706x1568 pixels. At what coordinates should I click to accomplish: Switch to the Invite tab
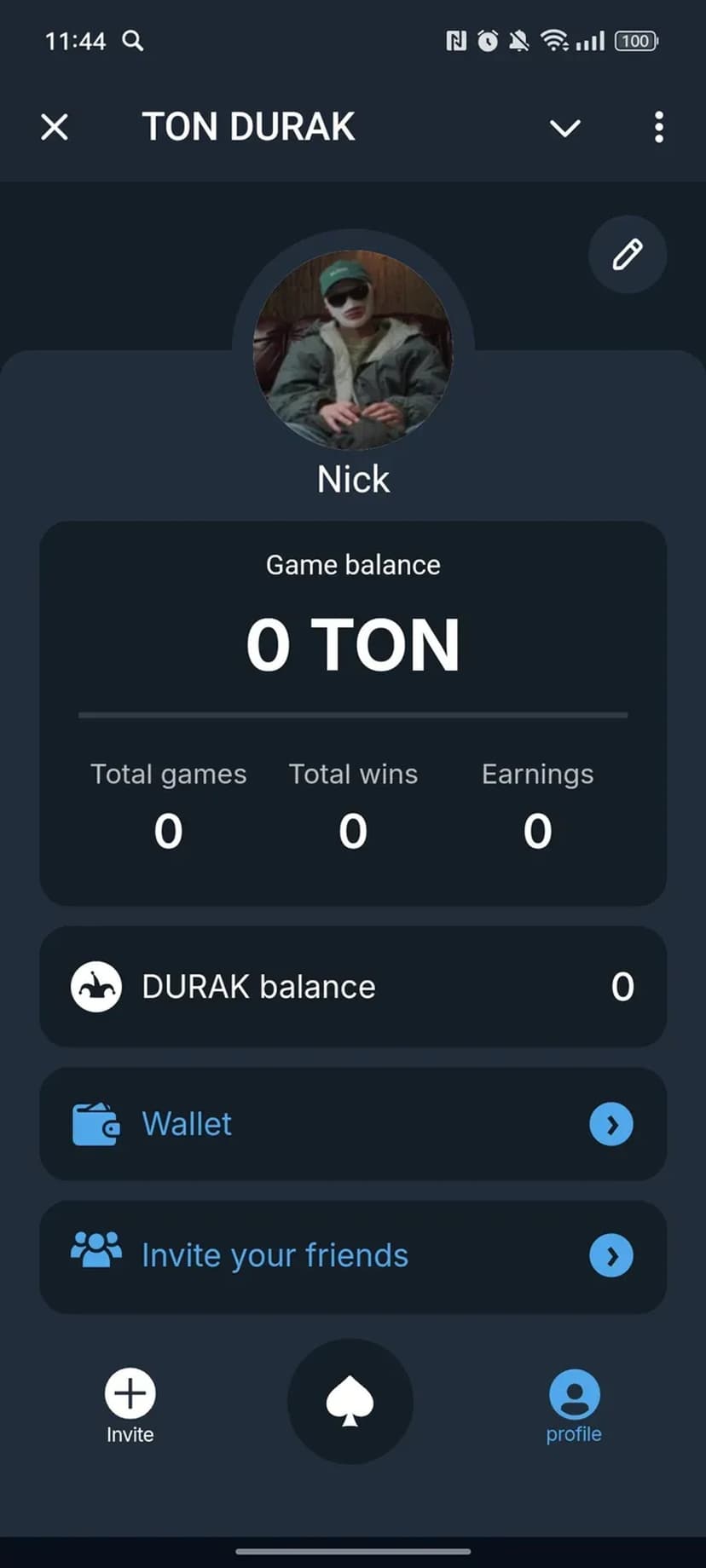(x=130, y=1404)
